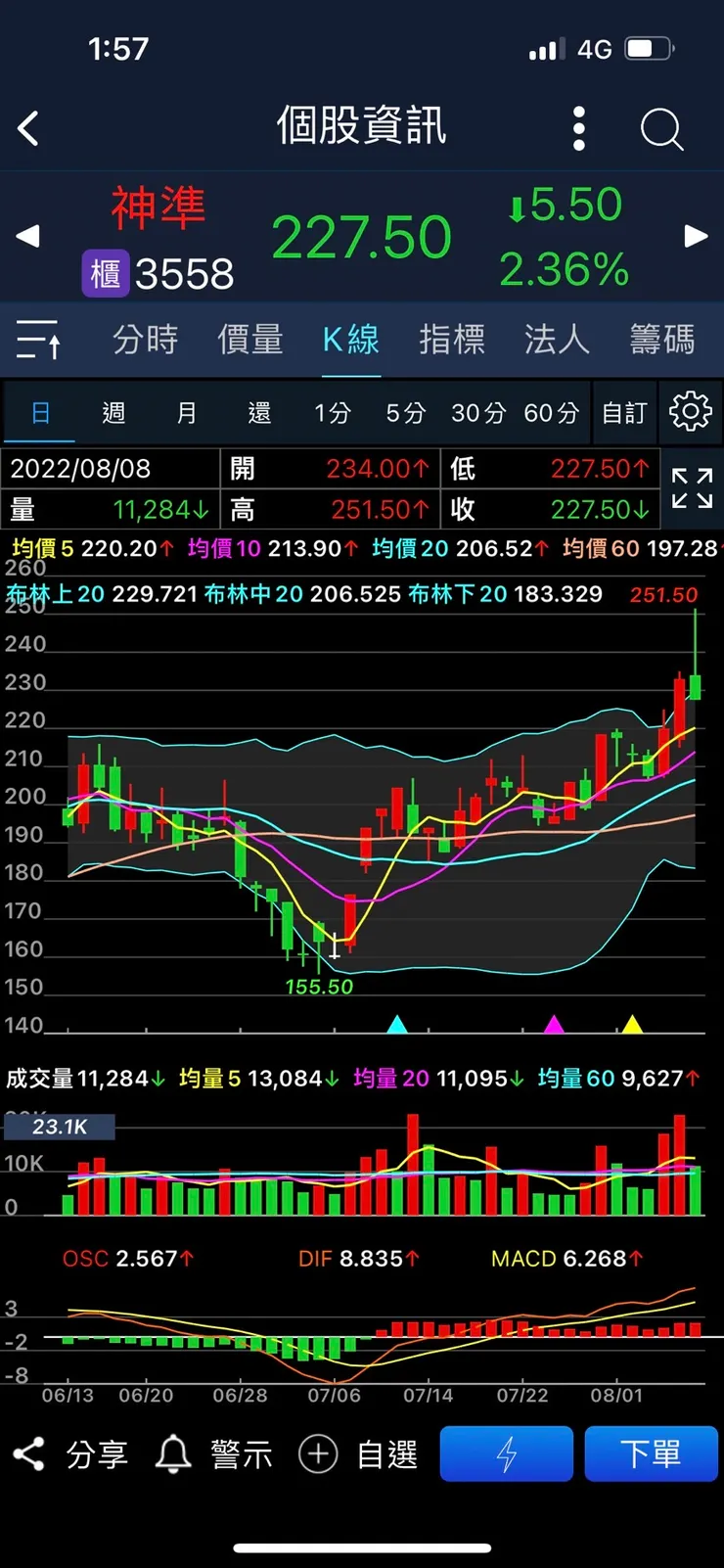Go back using the top-left arrow
Image resolution: width=724 pixels, height=1568 pixels.
pos(28,128)
